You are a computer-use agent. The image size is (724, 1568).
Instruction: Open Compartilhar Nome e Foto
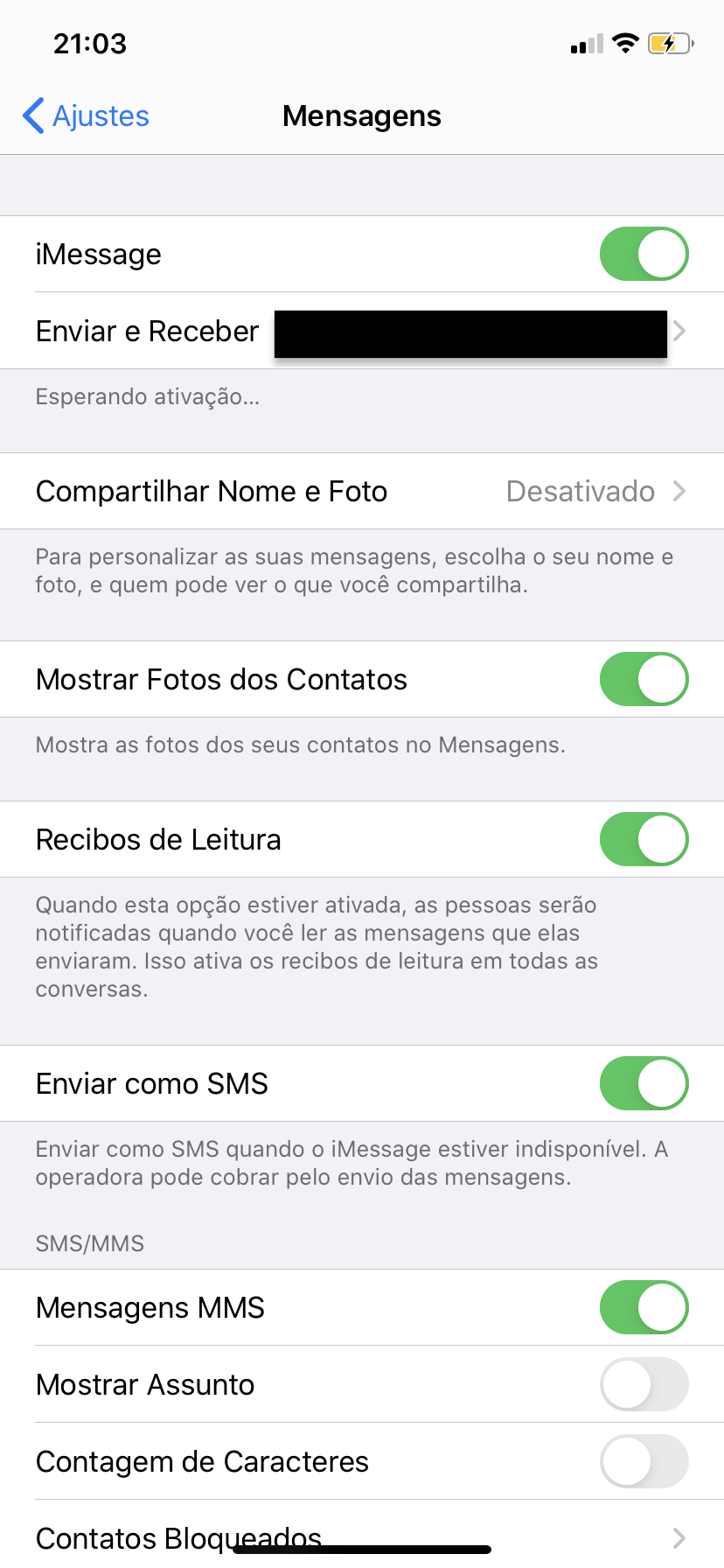(361, 492)
